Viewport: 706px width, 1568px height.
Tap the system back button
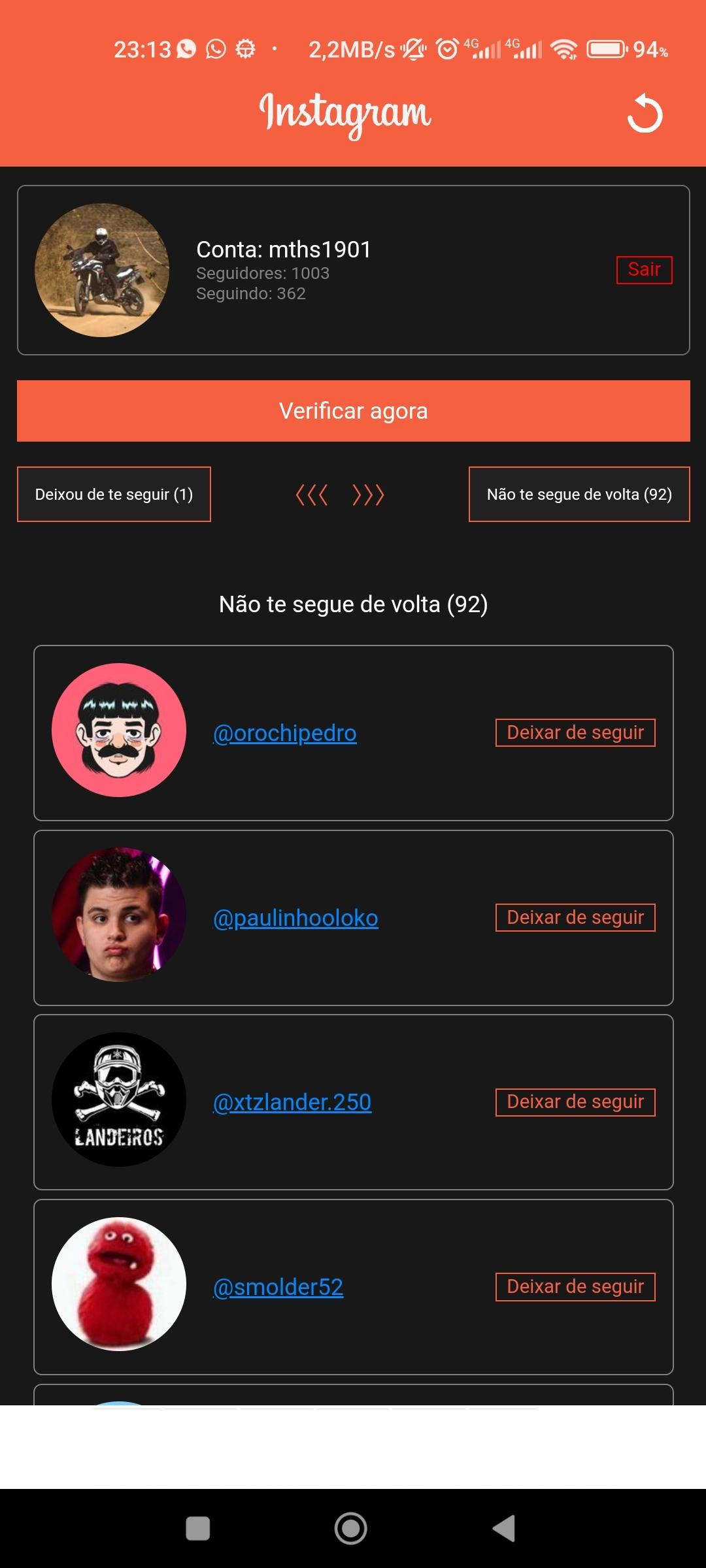pos(504,1528)
